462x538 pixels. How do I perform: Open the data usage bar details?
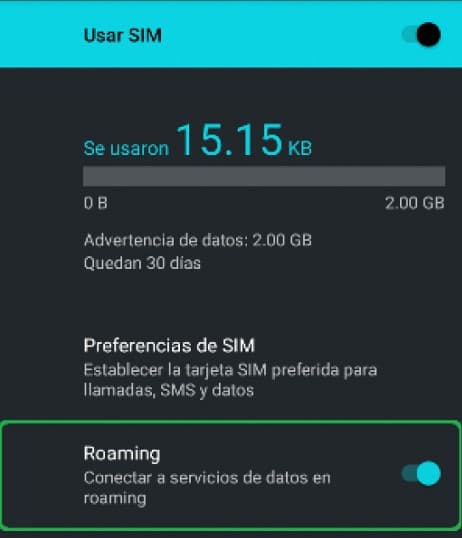tap(264, 176)
